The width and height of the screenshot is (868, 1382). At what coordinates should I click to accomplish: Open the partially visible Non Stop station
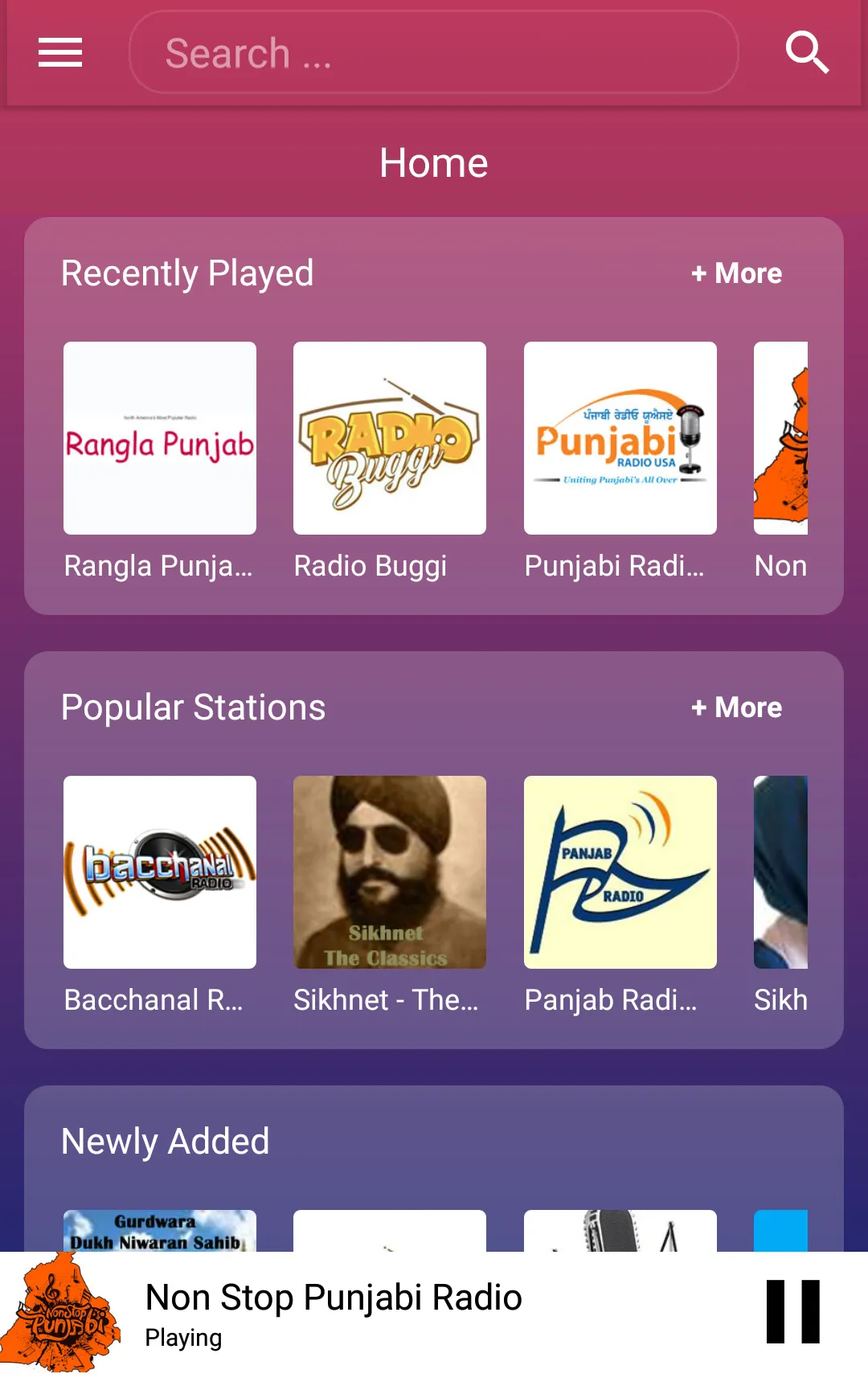coord(792,438)
